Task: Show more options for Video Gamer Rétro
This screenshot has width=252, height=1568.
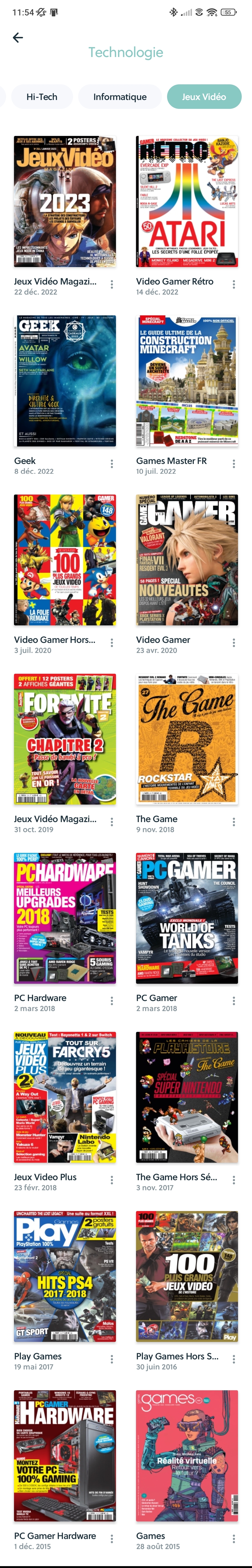Action: (234, 284)
